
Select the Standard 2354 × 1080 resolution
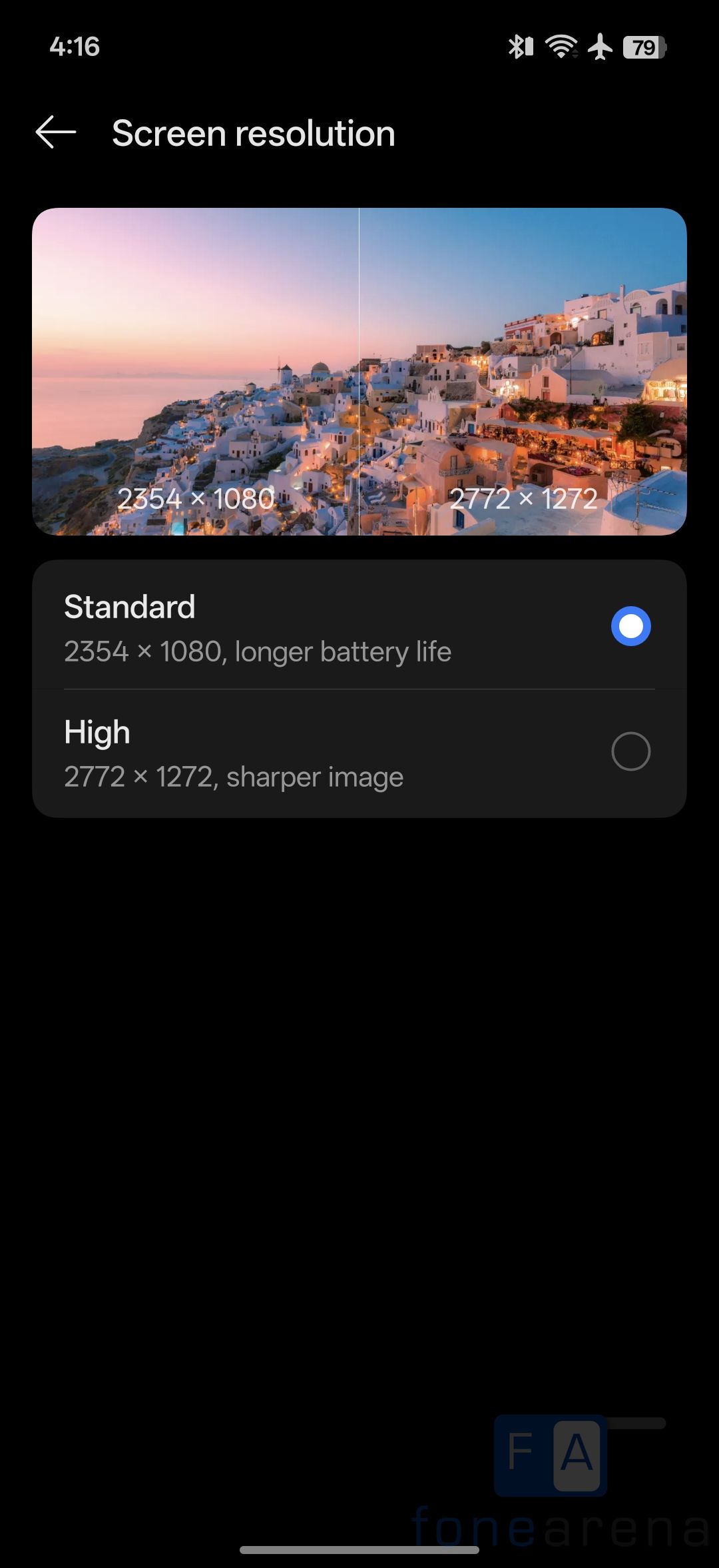coord(630,626)
